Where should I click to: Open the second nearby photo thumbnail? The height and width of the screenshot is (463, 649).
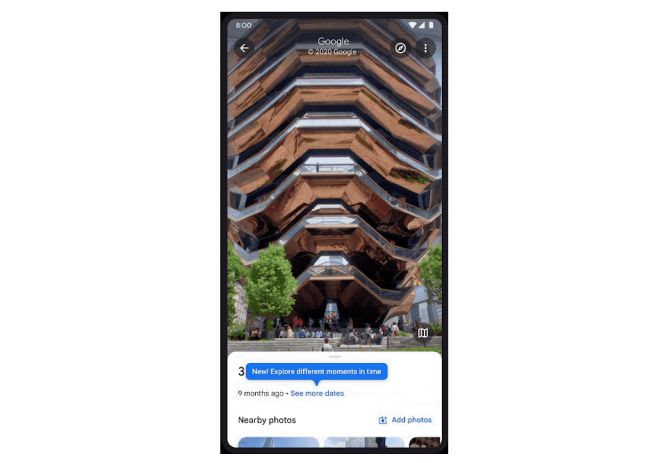pos(363,442)
